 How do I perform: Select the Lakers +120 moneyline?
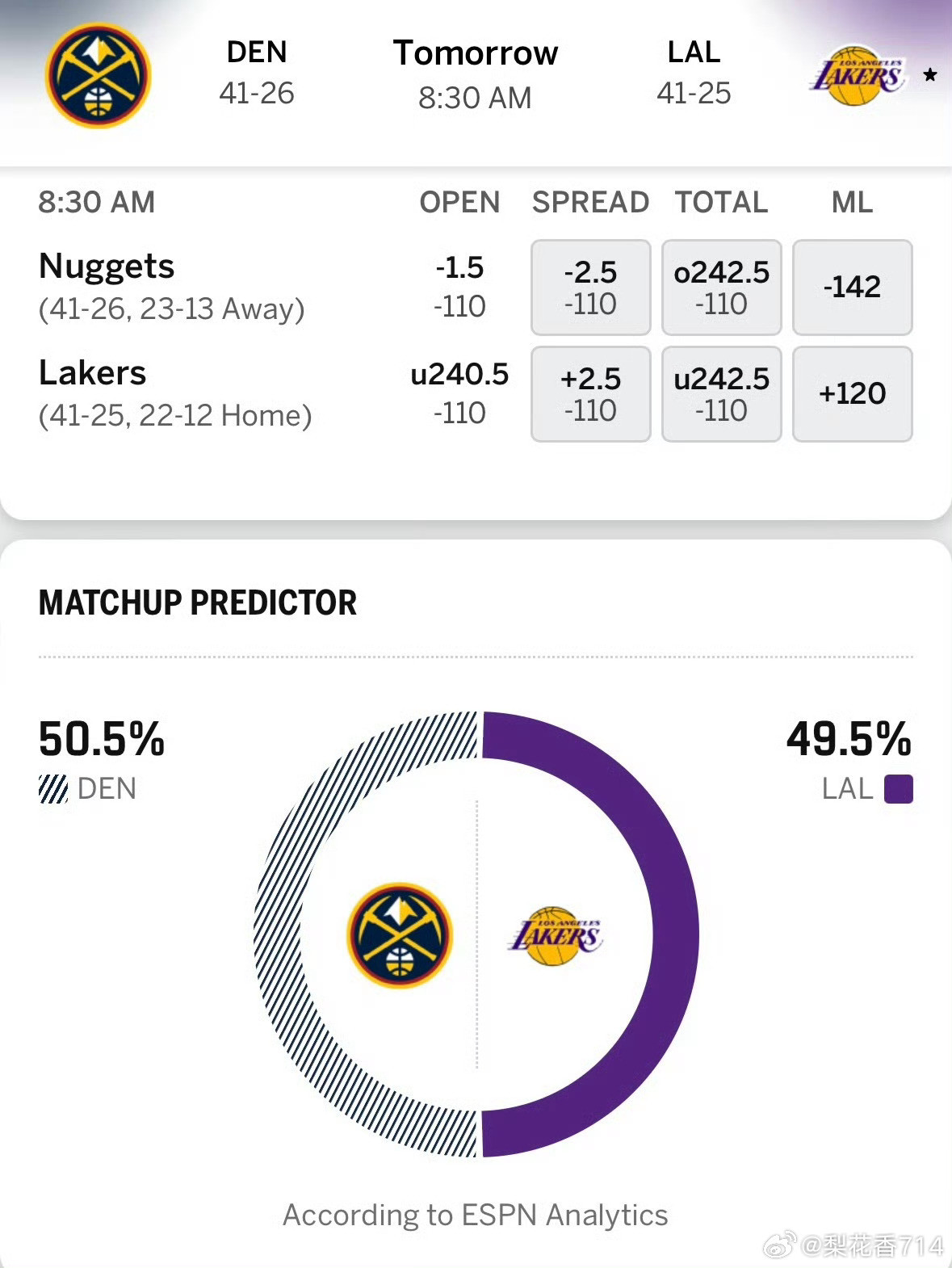[853, 393]
